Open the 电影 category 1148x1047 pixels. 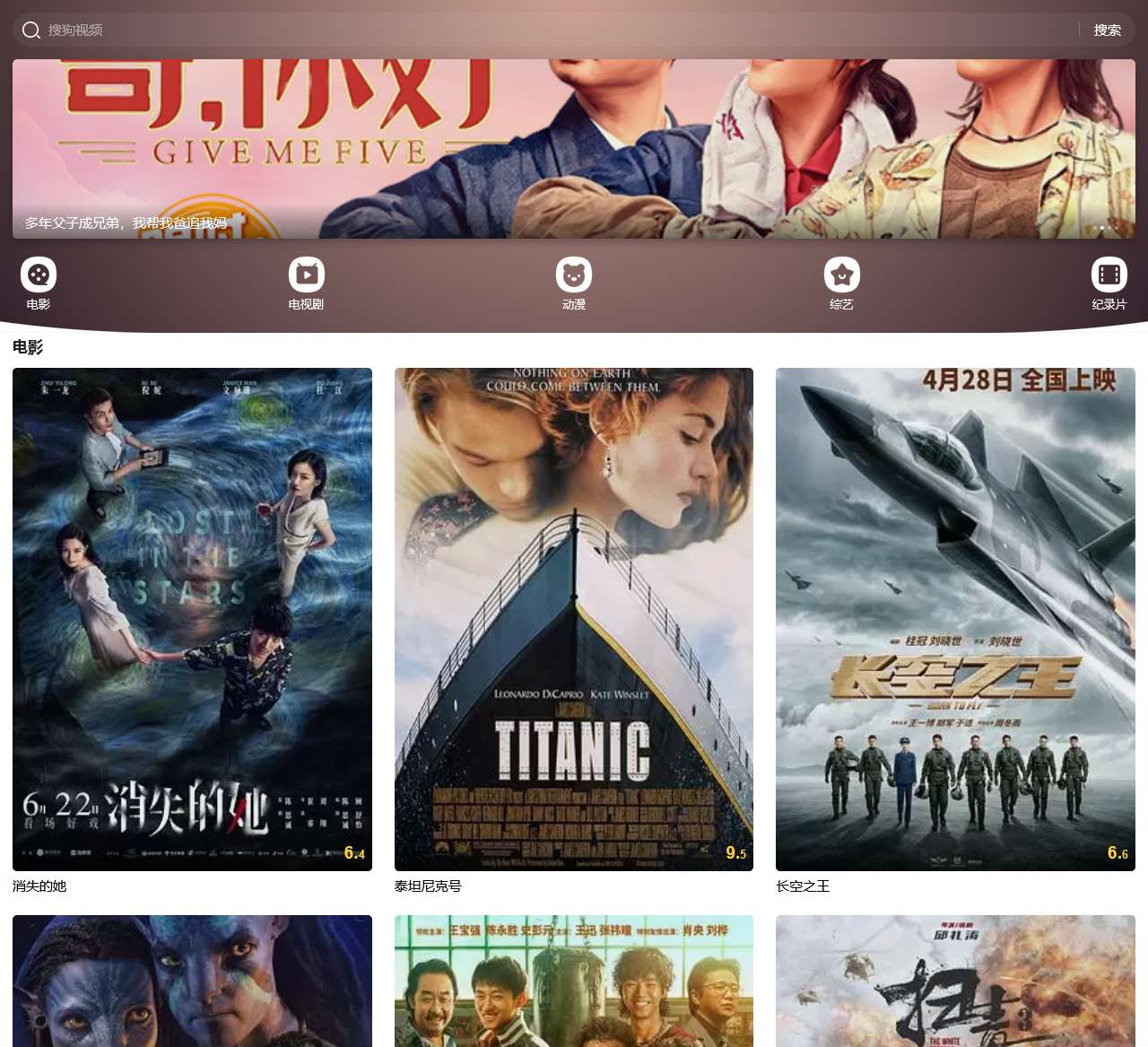pyautogui.click(x=39, y=284)
